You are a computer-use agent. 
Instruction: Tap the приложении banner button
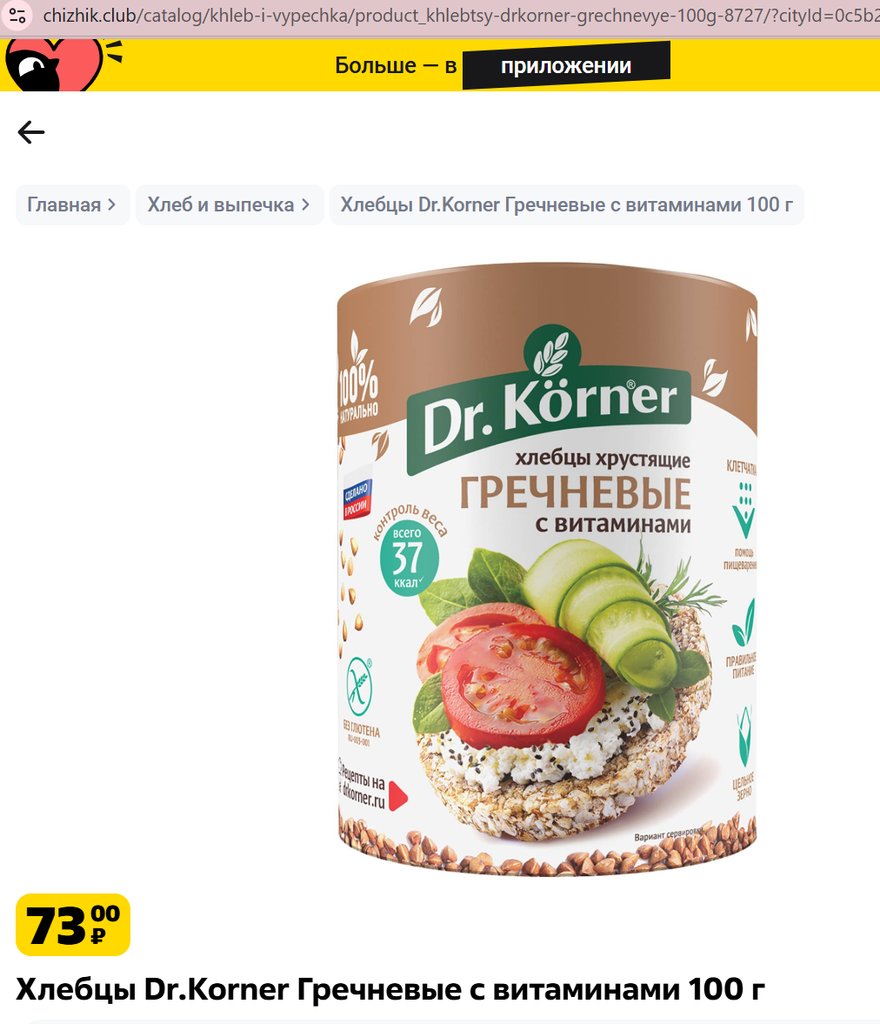565,67
